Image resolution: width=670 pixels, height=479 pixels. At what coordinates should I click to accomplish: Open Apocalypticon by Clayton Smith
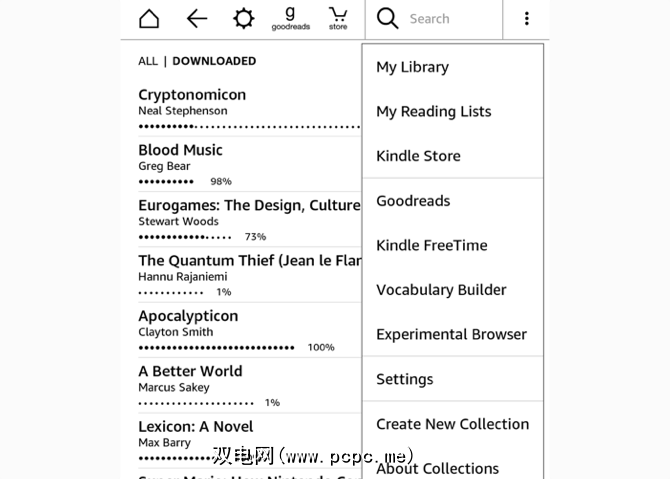(188, 316)
